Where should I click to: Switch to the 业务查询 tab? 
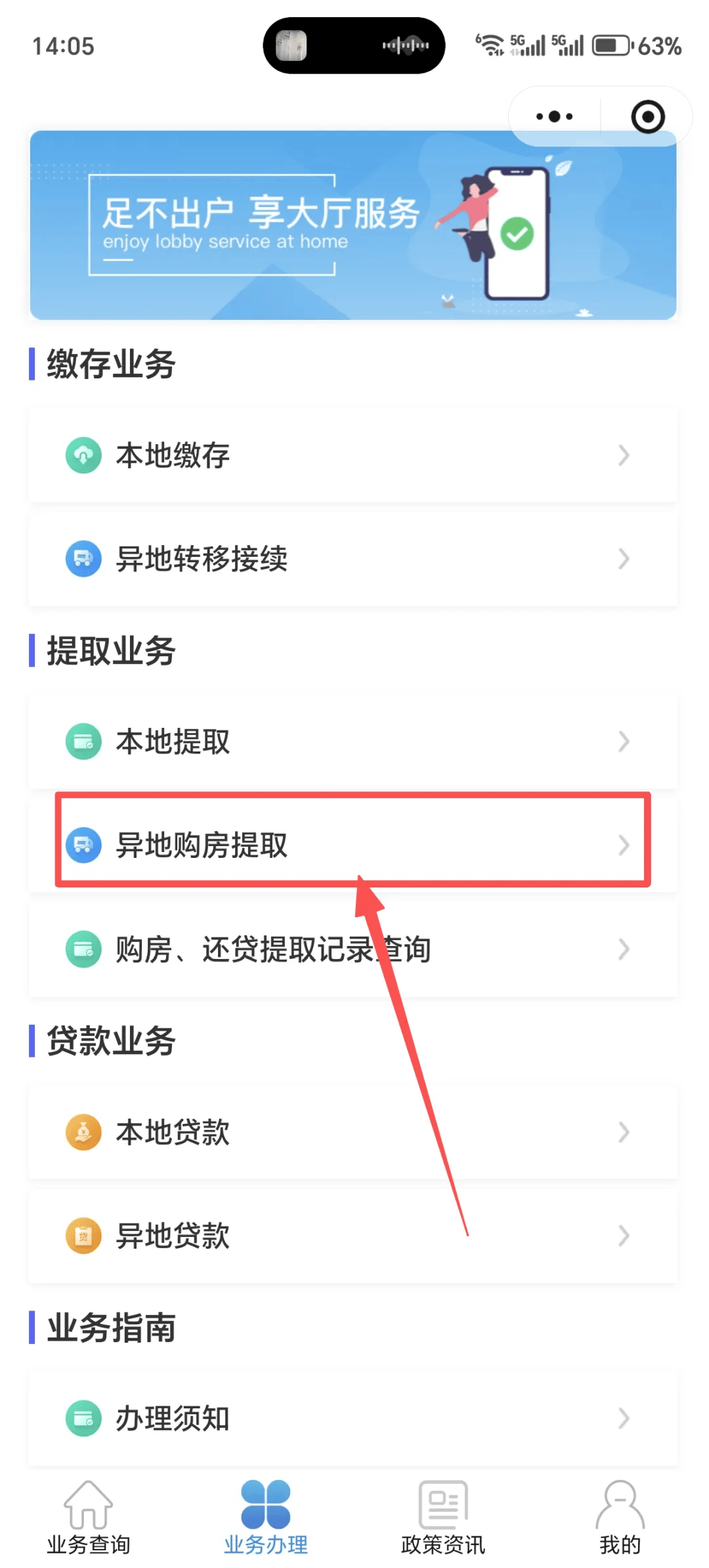(89, 1519)
